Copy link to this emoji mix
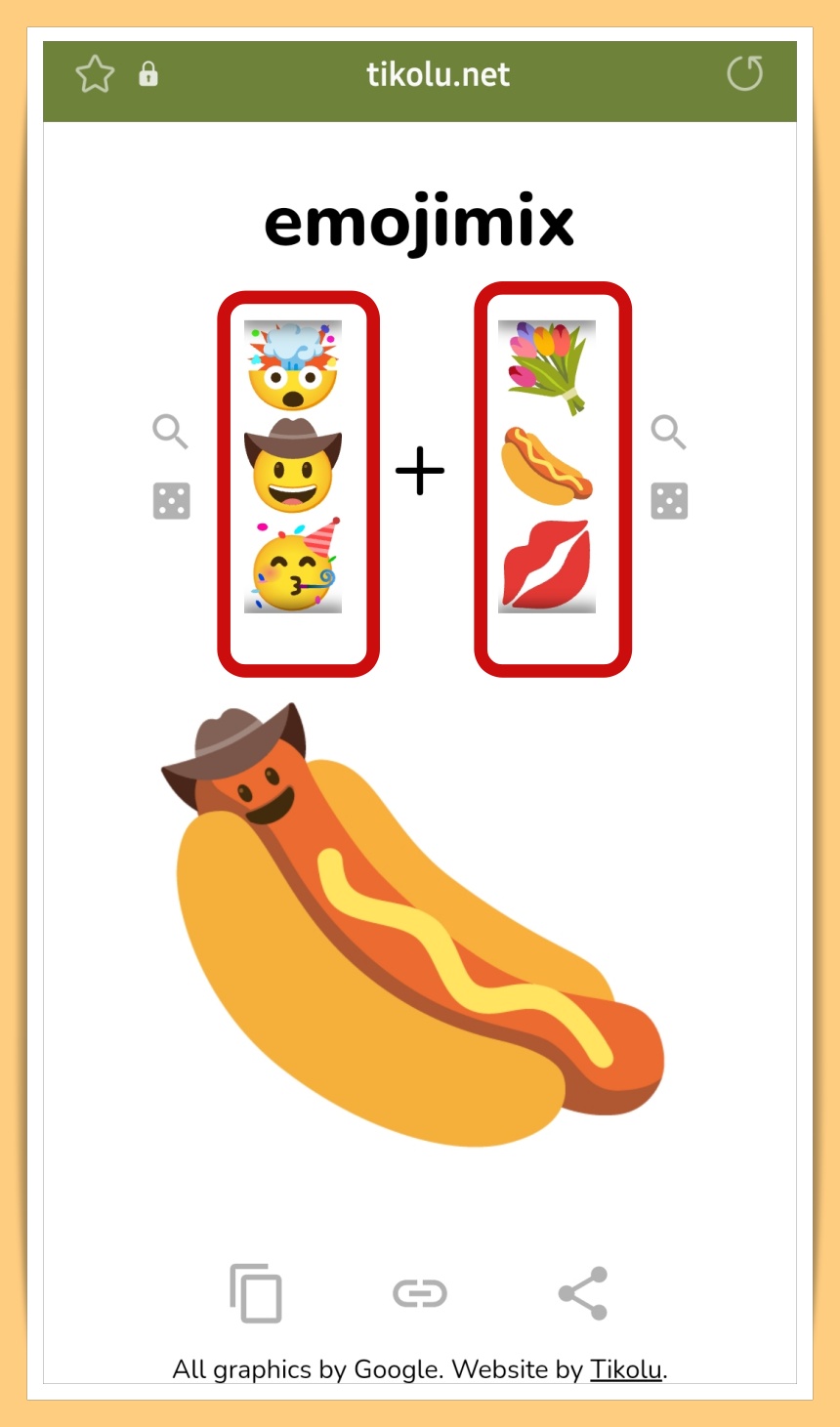 point(420,1293)
